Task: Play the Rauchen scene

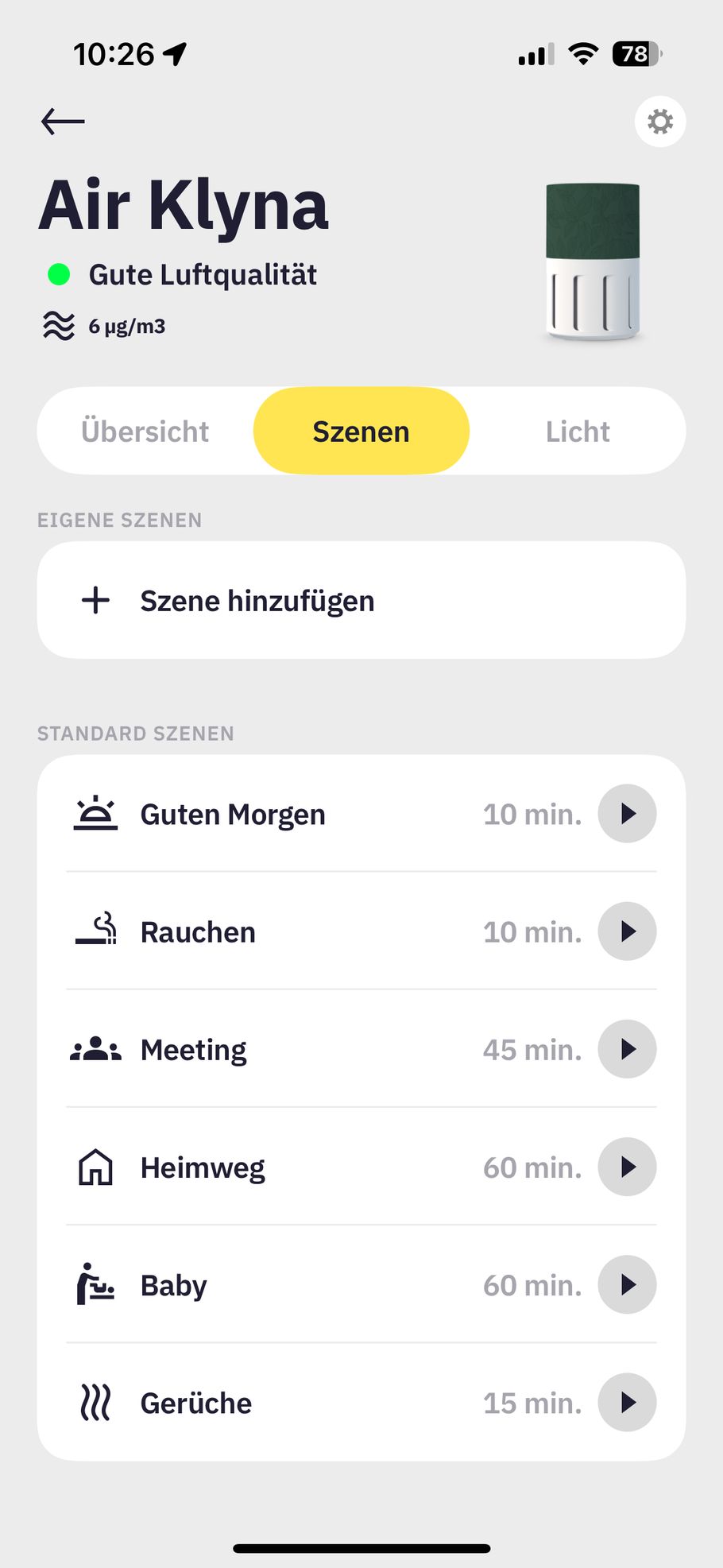Action: coord(627,931)
